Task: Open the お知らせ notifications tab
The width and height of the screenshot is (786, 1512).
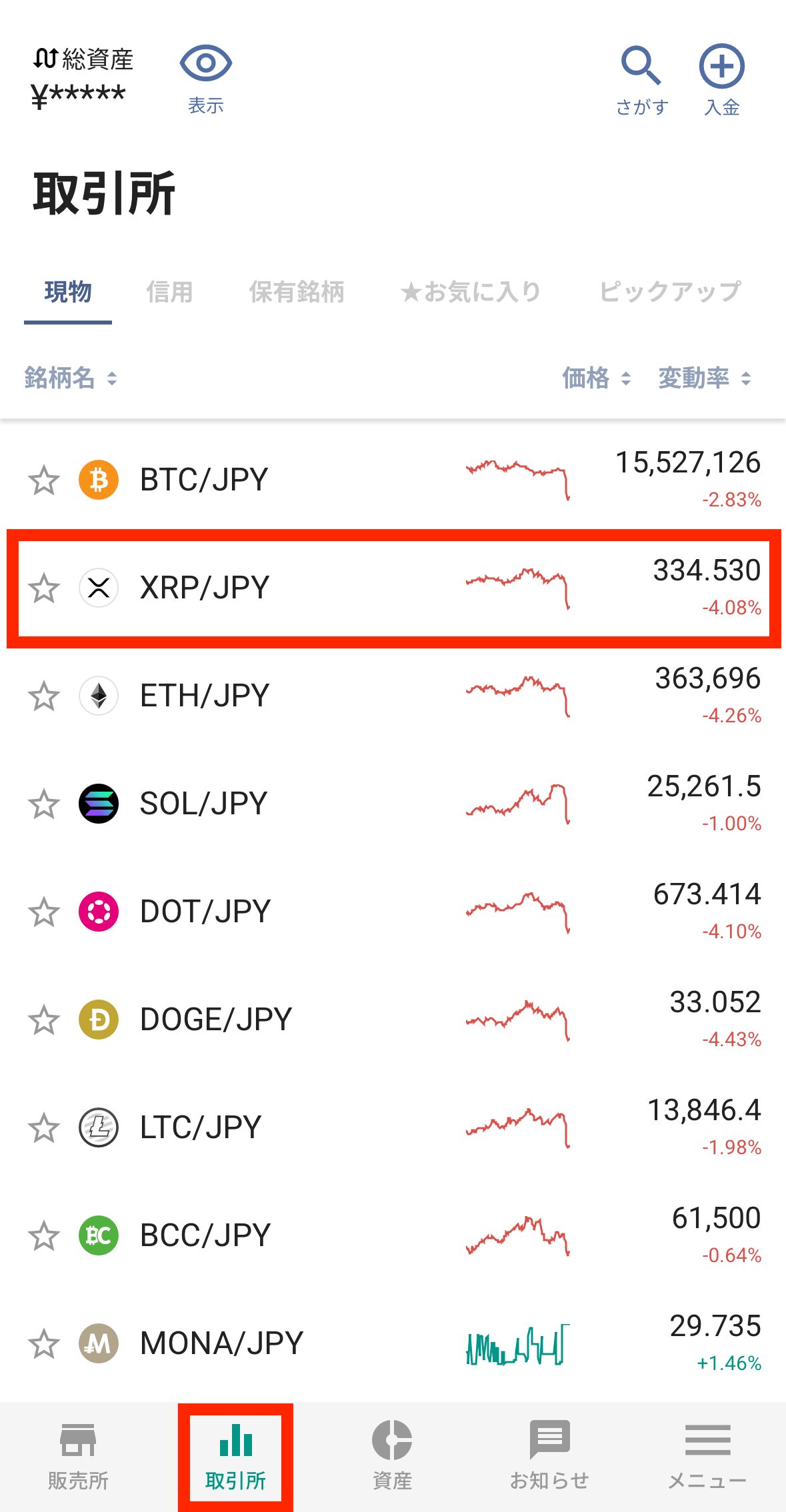Action: coord(549,1457)
